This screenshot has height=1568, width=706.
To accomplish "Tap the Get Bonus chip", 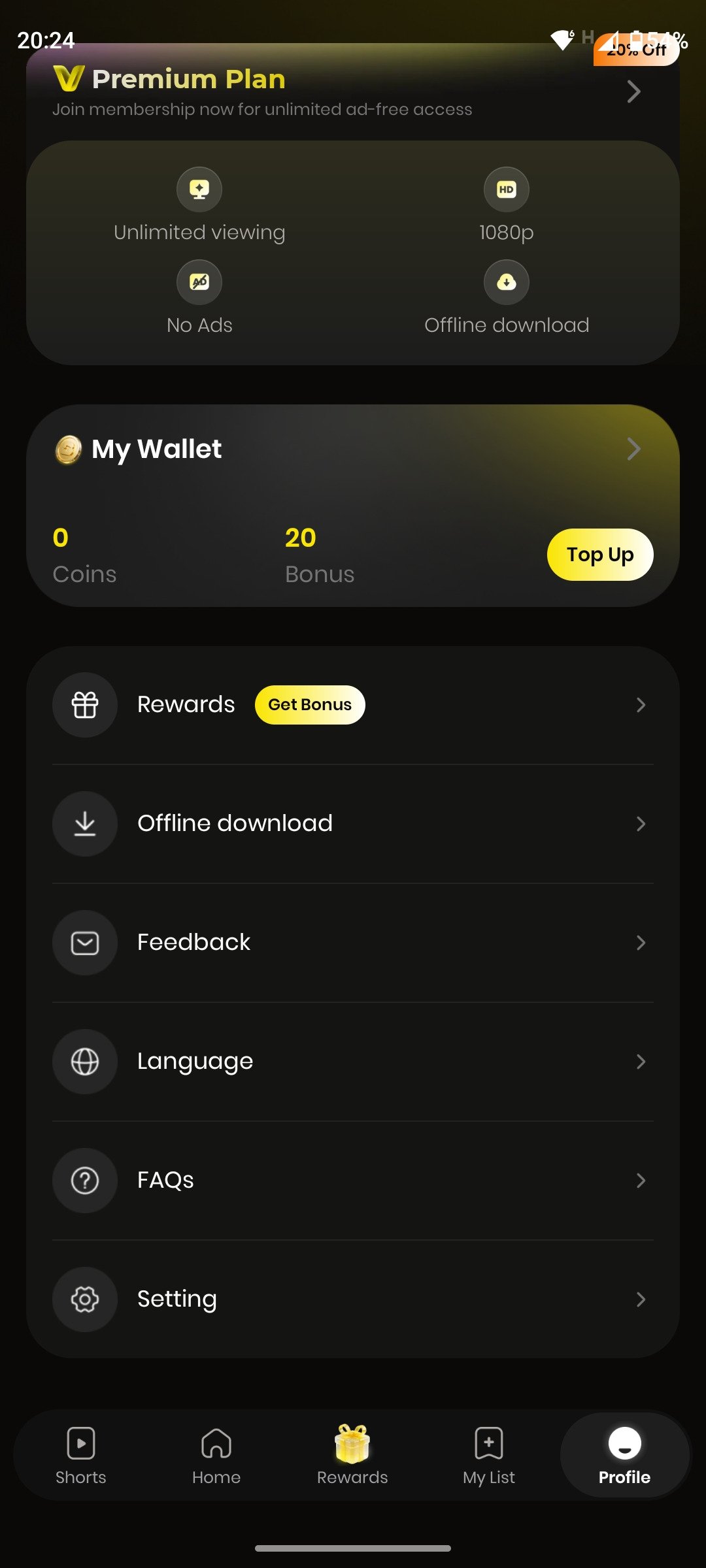I will point(310,705).
